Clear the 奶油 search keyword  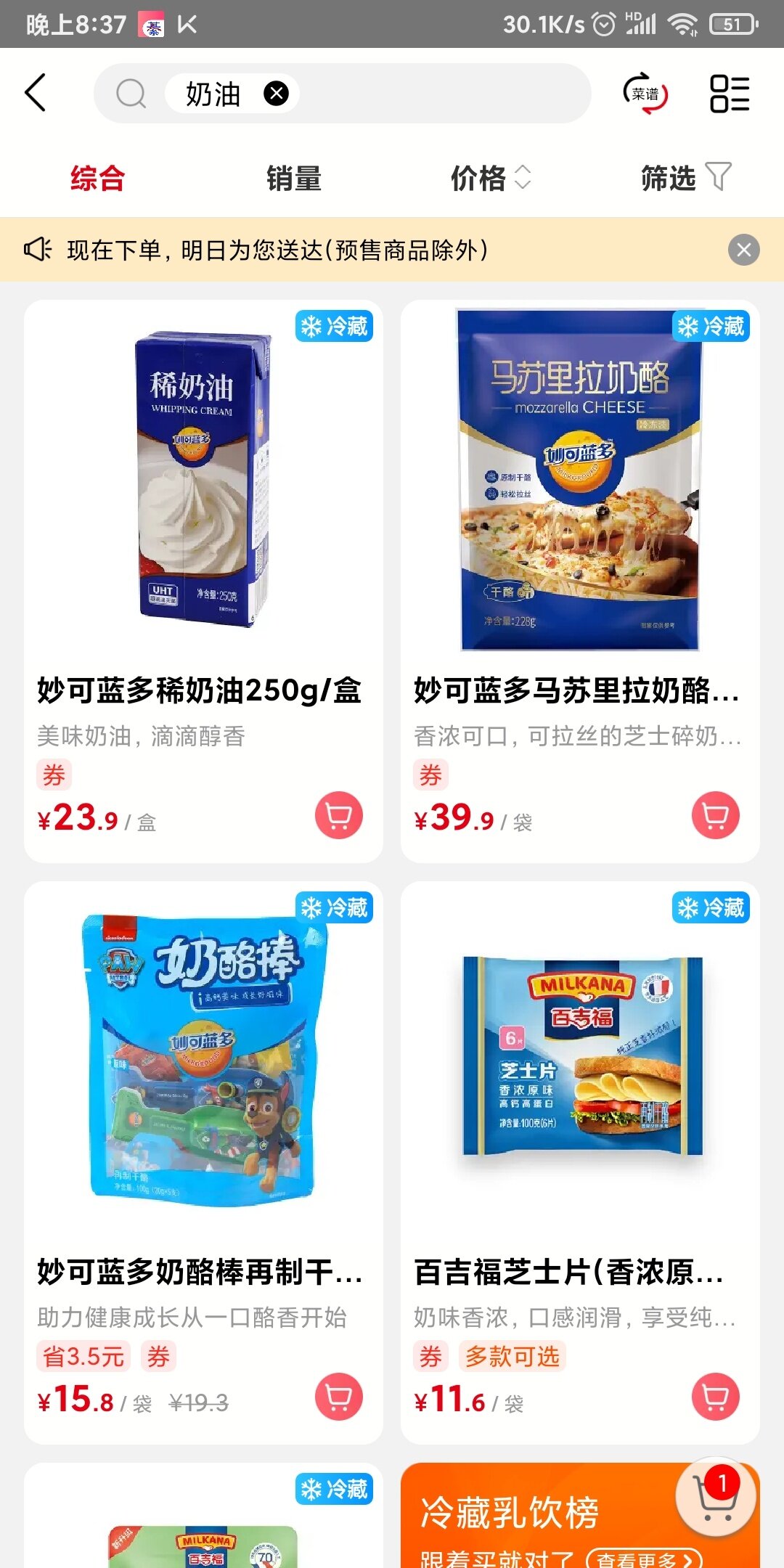tap(276, 94)
